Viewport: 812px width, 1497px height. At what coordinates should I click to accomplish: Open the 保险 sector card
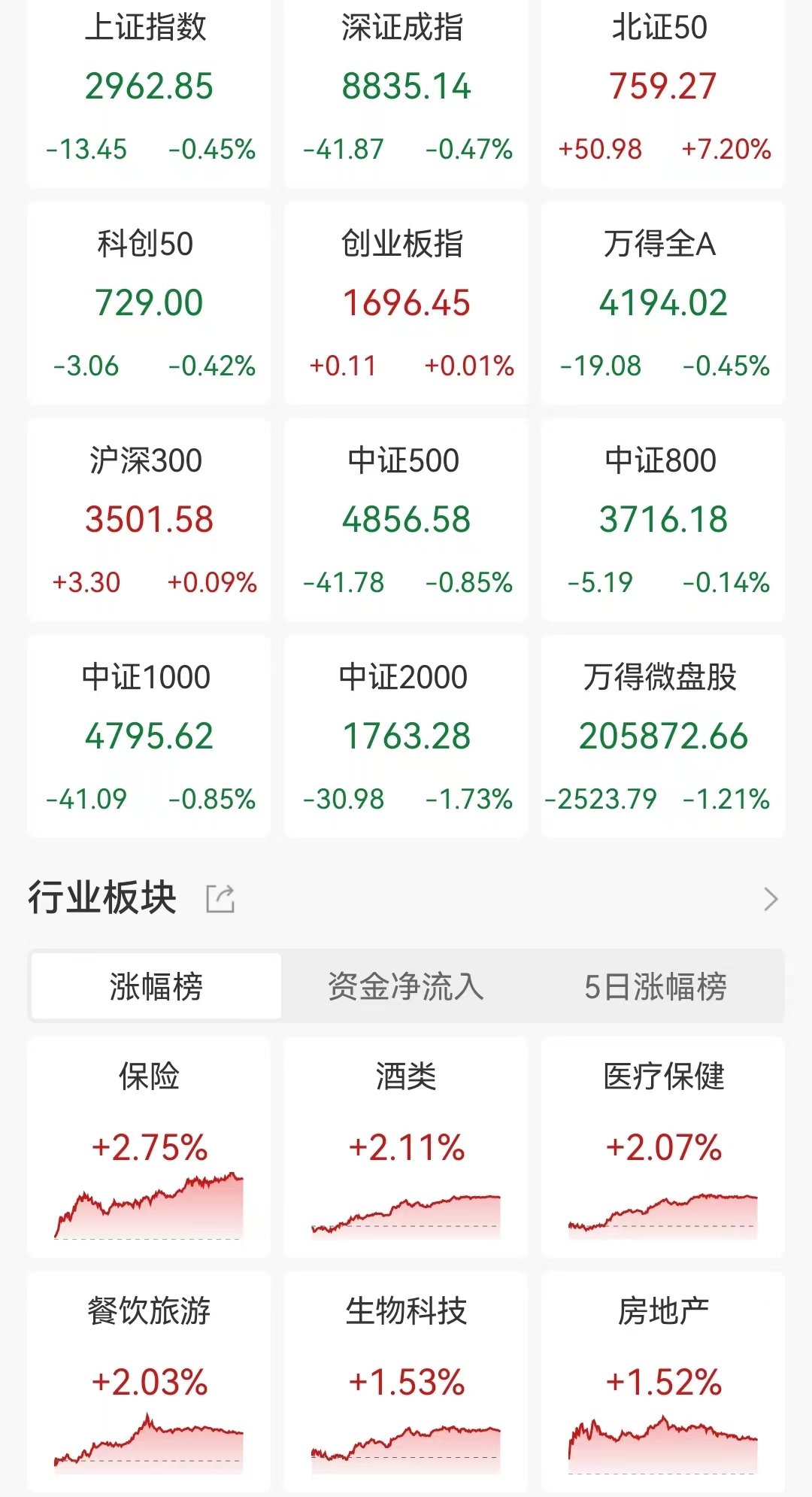149,1147
